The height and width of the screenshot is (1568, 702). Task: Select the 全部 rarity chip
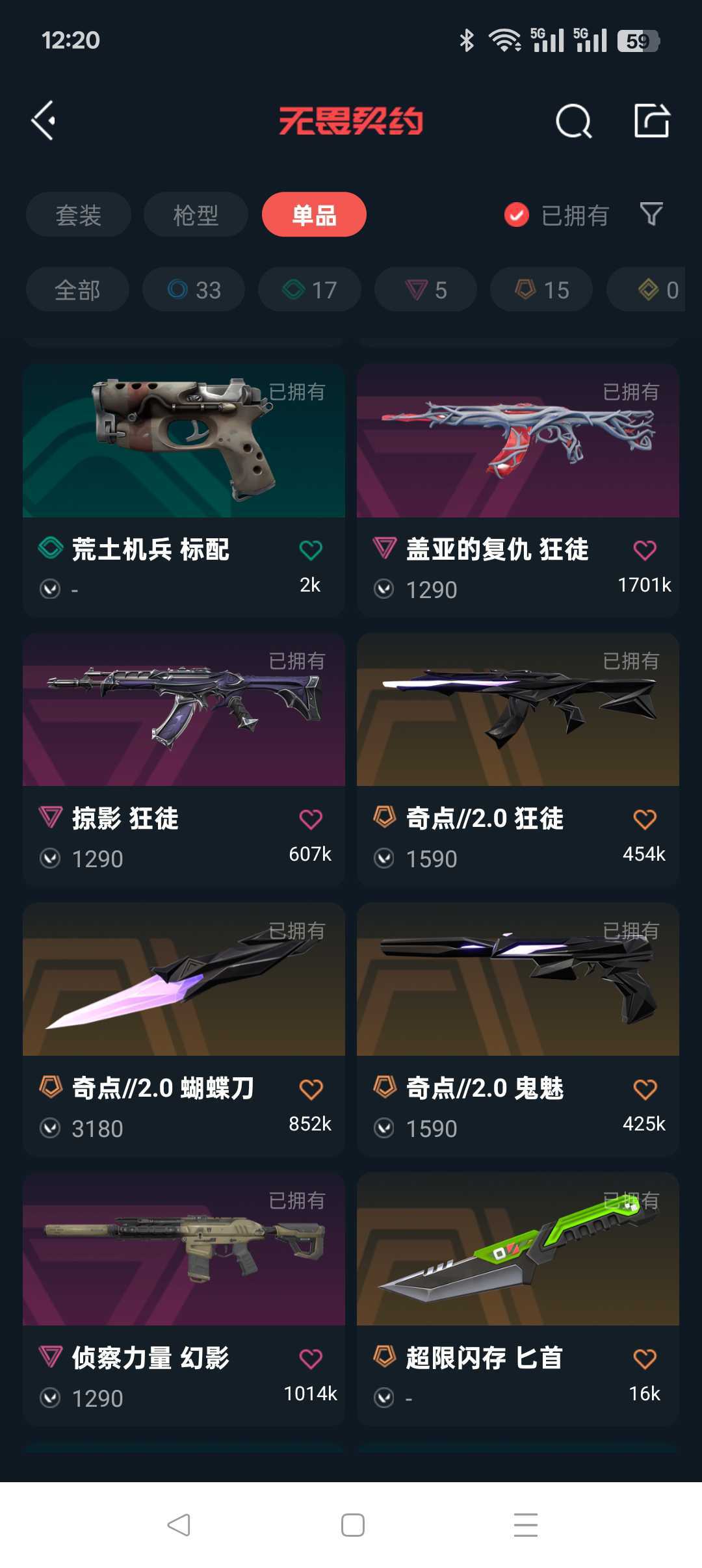pyautogui.click(x=77, y=289)
